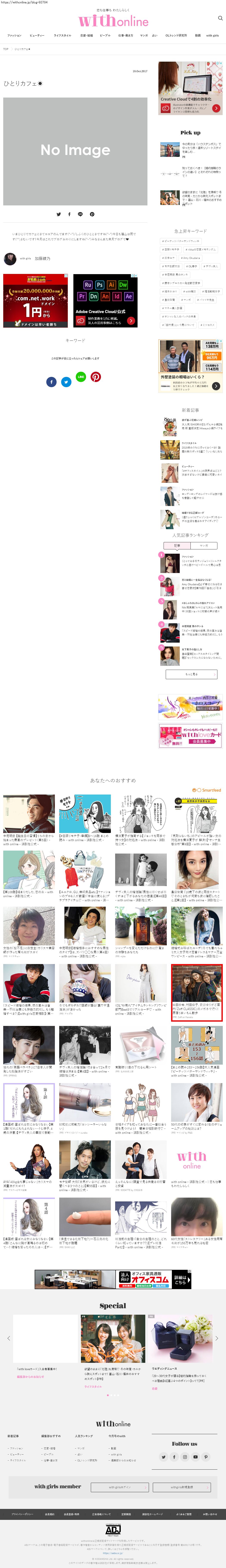Image resolution: width=226 pixels, height=1568 pixels.
Task: Switch to the ライフスタイル section
Action: (x=62, y=35)
